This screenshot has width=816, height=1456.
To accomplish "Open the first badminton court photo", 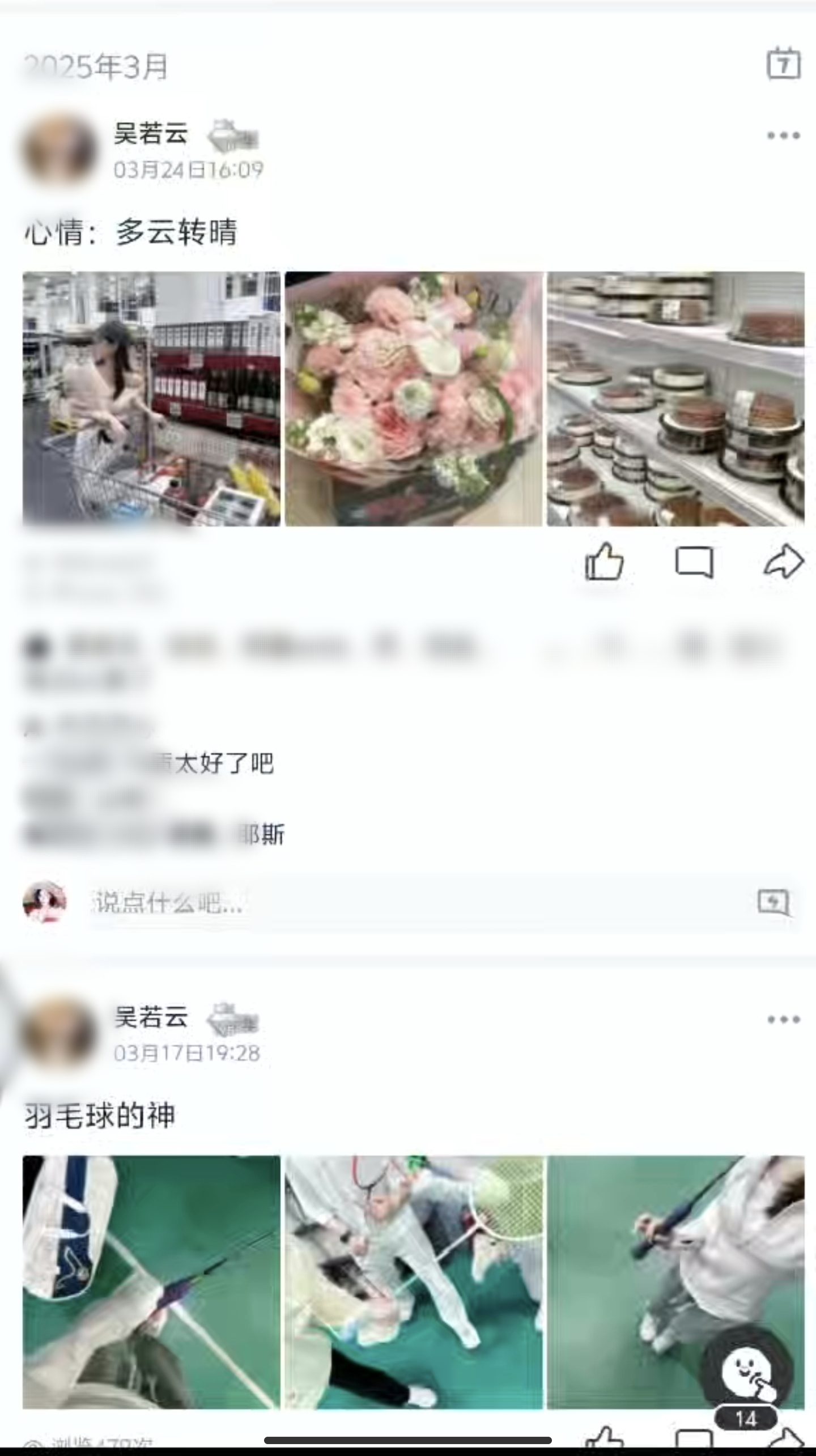I will 151,1282.
